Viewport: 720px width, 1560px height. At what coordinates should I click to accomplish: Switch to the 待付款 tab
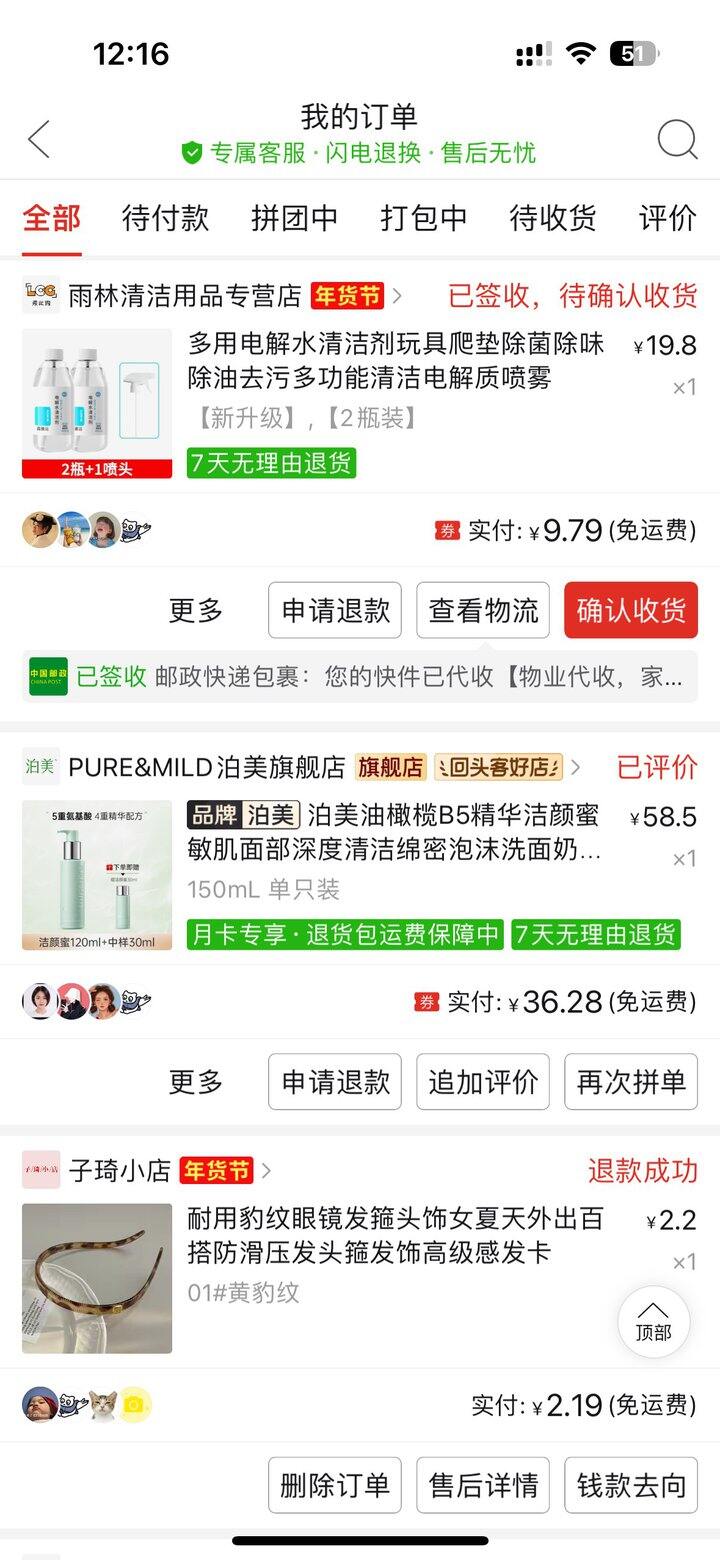165,218
